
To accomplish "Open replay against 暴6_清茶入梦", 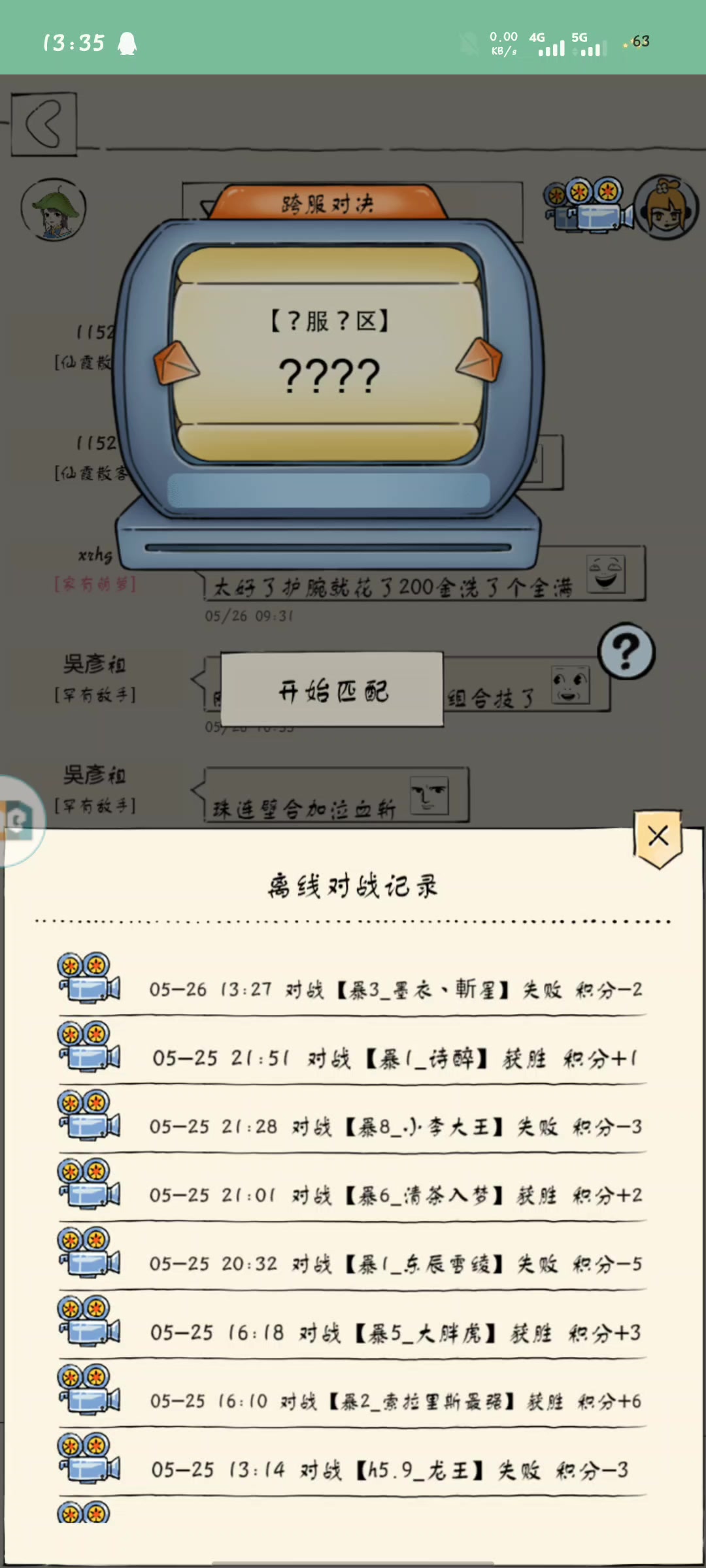I will [89, 1183].
